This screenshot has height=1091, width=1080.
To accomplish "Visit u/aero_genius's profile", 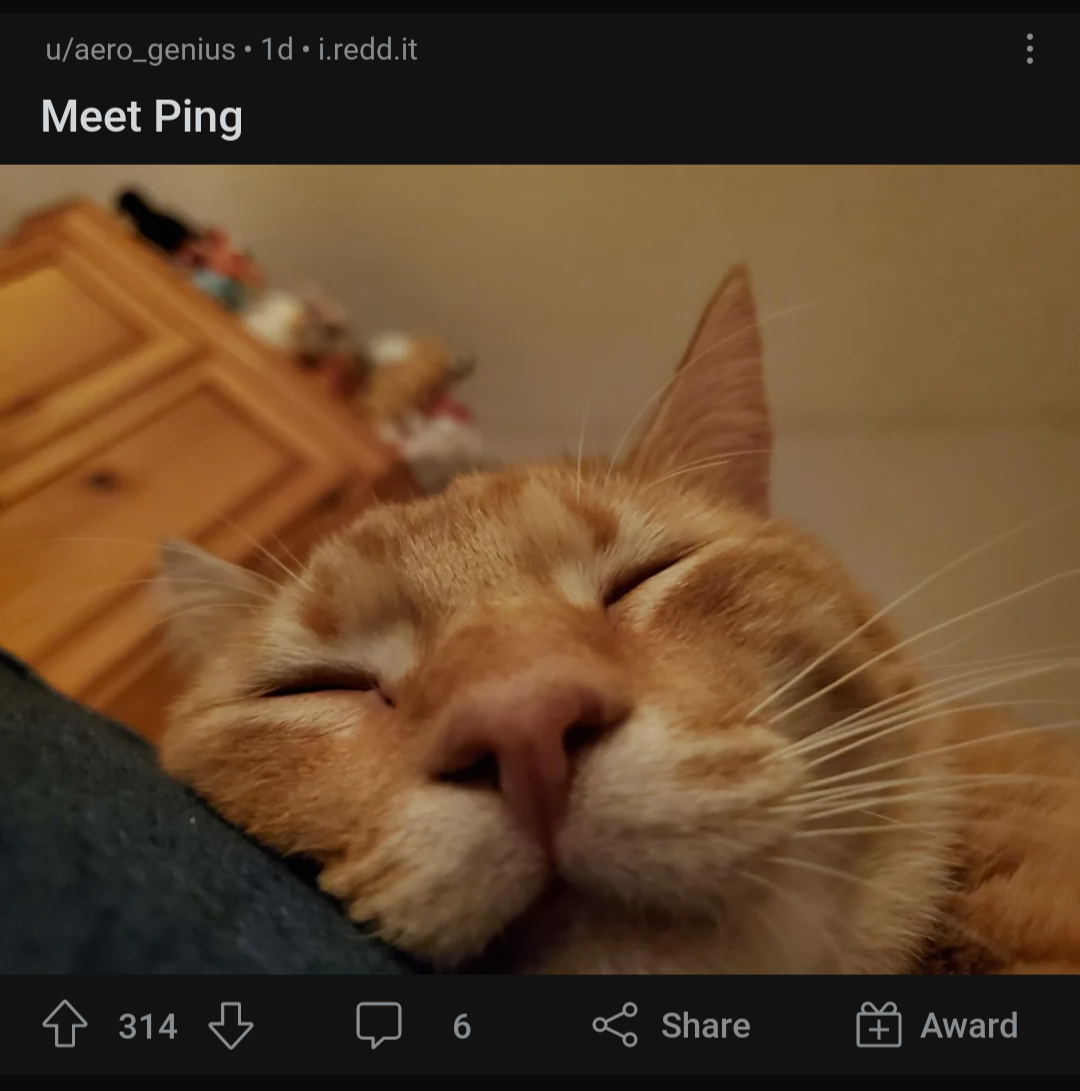I will click(x=141, y=49).
